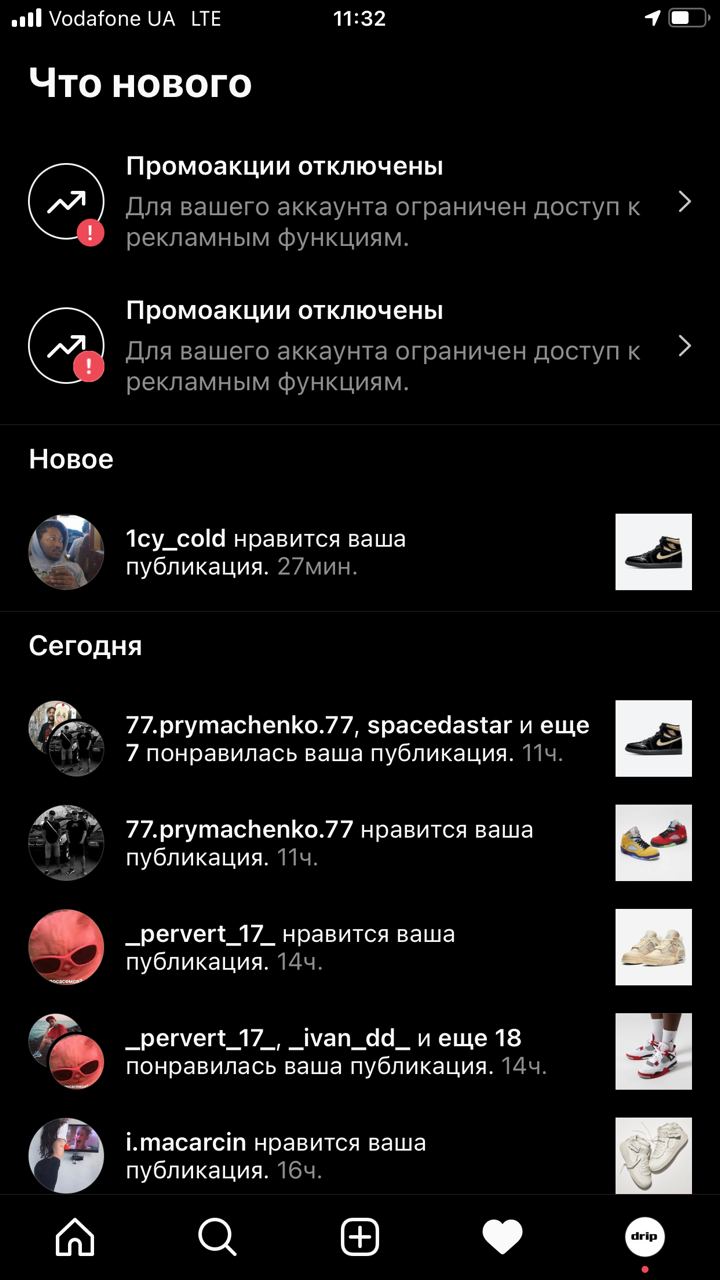This screenshot has height=1280, width=720.
Task: Create a new post with plus icon
Action: tap(360, 1238)
